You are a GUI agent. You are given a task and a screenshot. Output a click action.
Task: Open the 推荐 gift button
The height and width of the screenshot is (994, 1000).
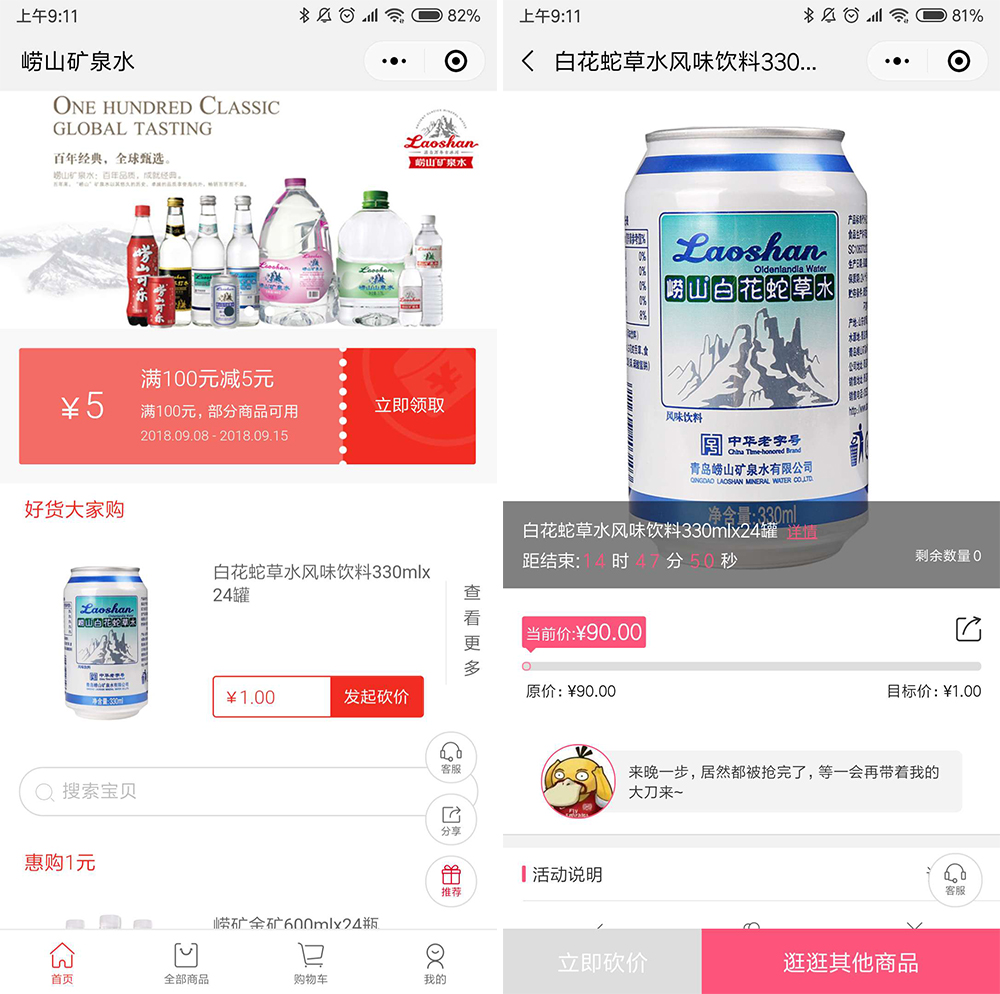451,881
